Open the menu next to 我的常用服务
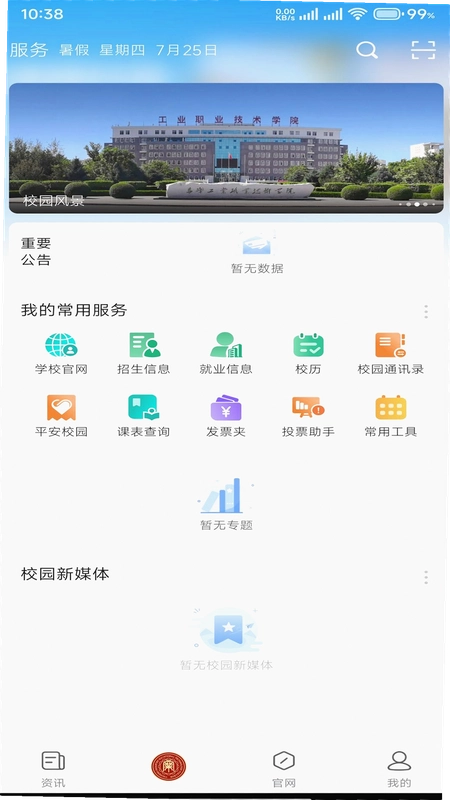This screenshot has height=800, width=450. [426, 311]
